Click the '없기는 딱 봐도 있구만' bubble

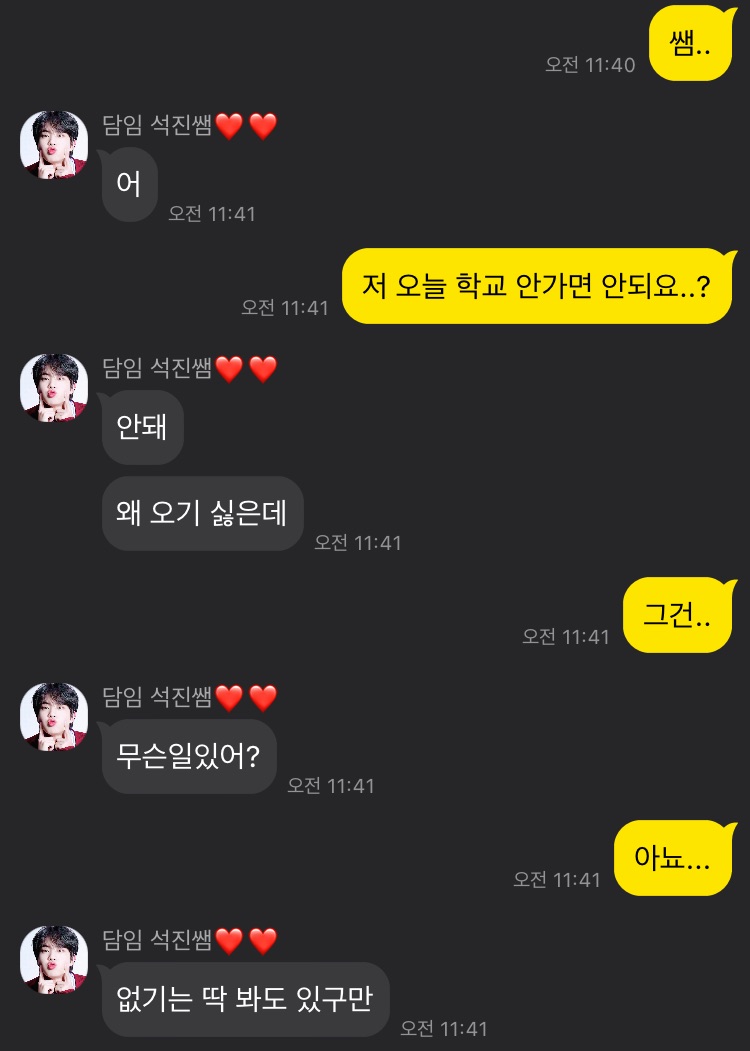coord(246,999)
